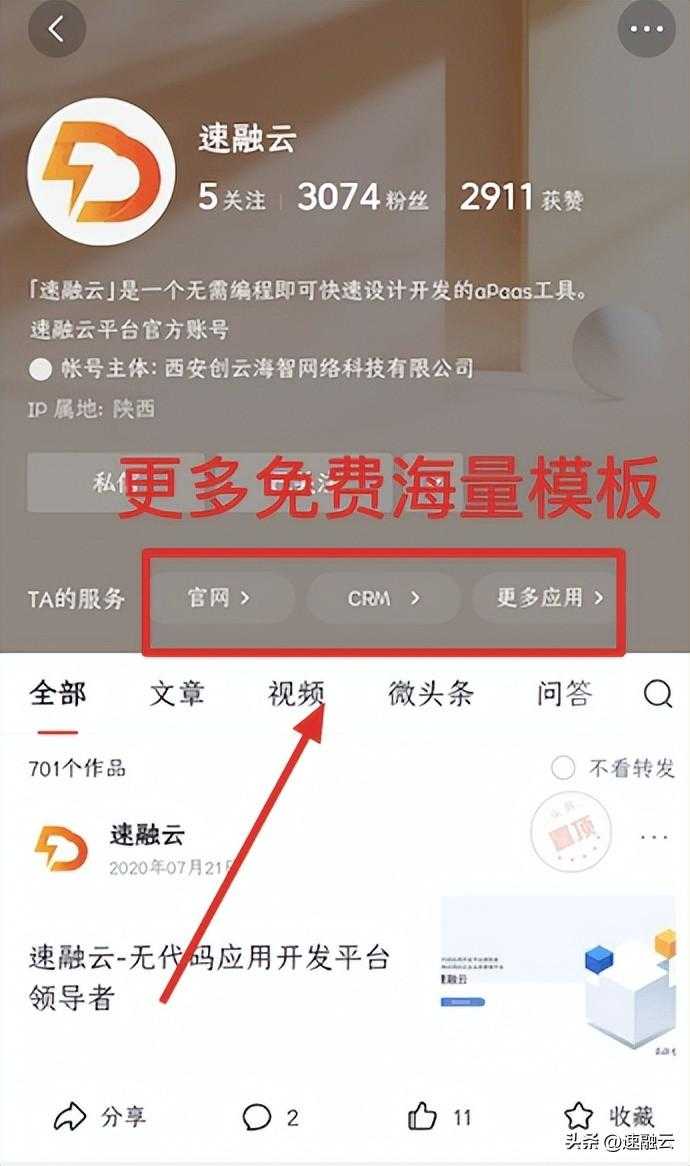Image resolution: width=690 pixels, height=1166 pixels.
Task: Share the pinned post via 分享
Action: coord(100,1116)
